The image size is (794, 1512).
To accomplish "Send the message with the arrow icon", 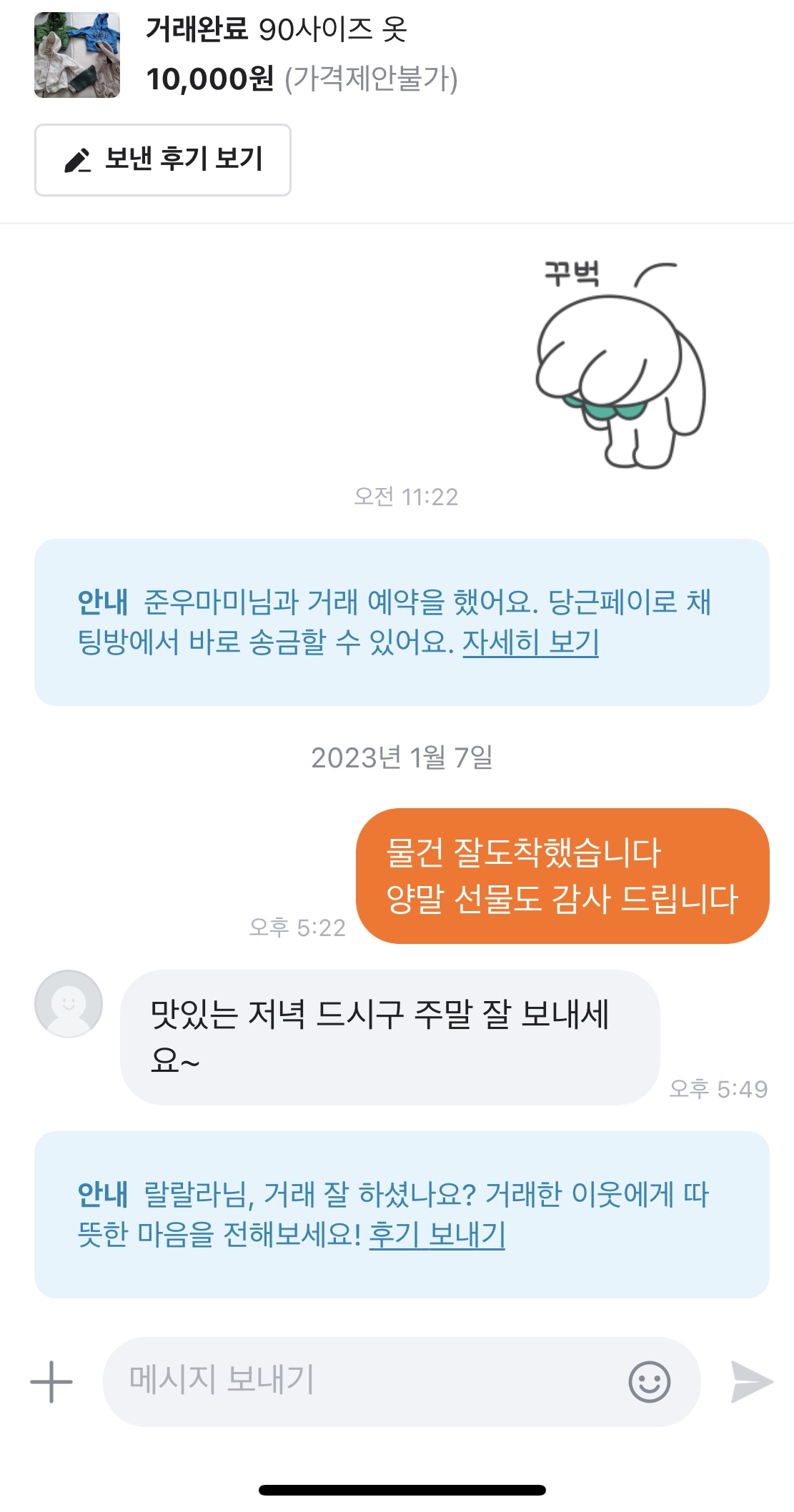I will (x=751, y=1382).
